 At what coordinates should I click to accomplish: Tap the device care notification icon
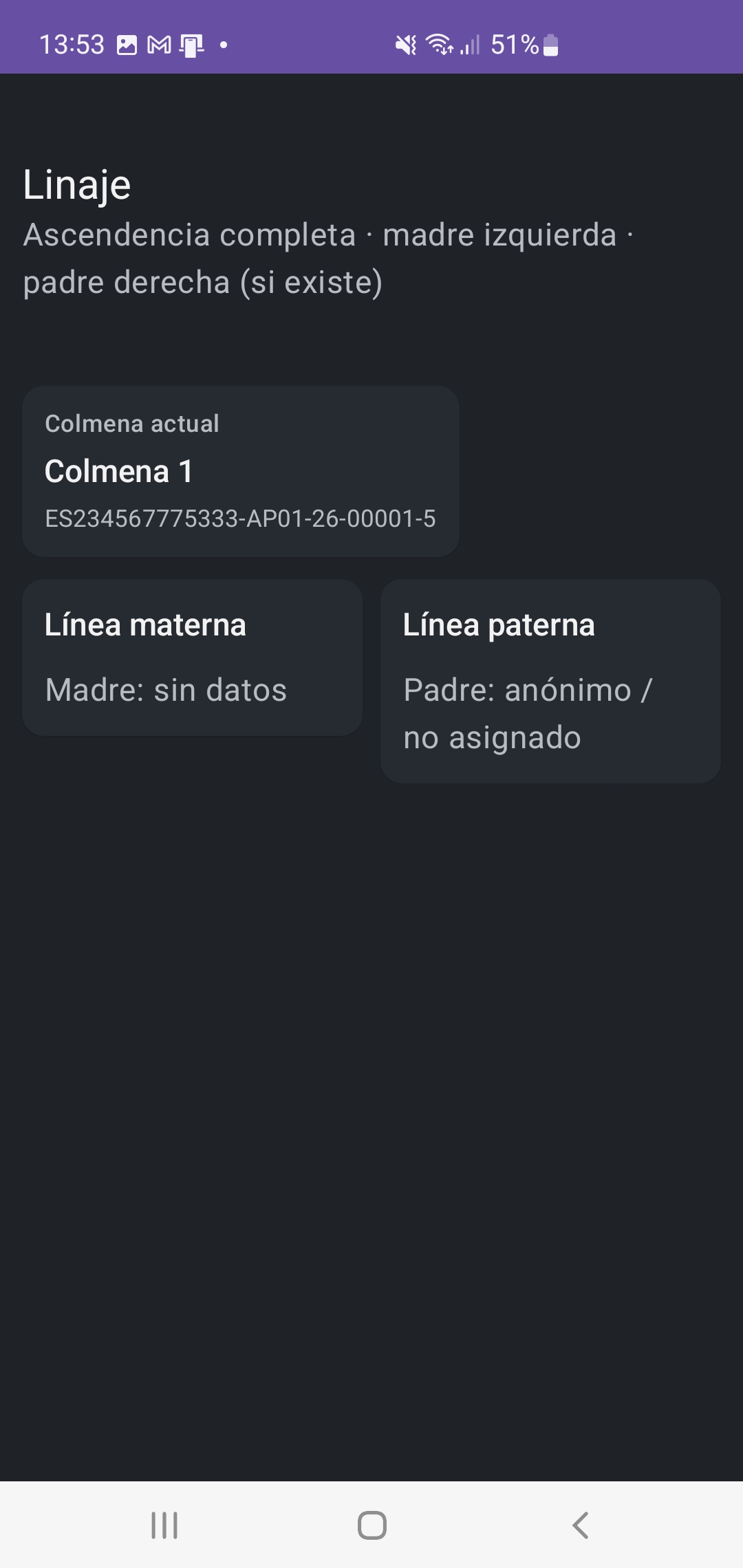click(x=191, y=45)
